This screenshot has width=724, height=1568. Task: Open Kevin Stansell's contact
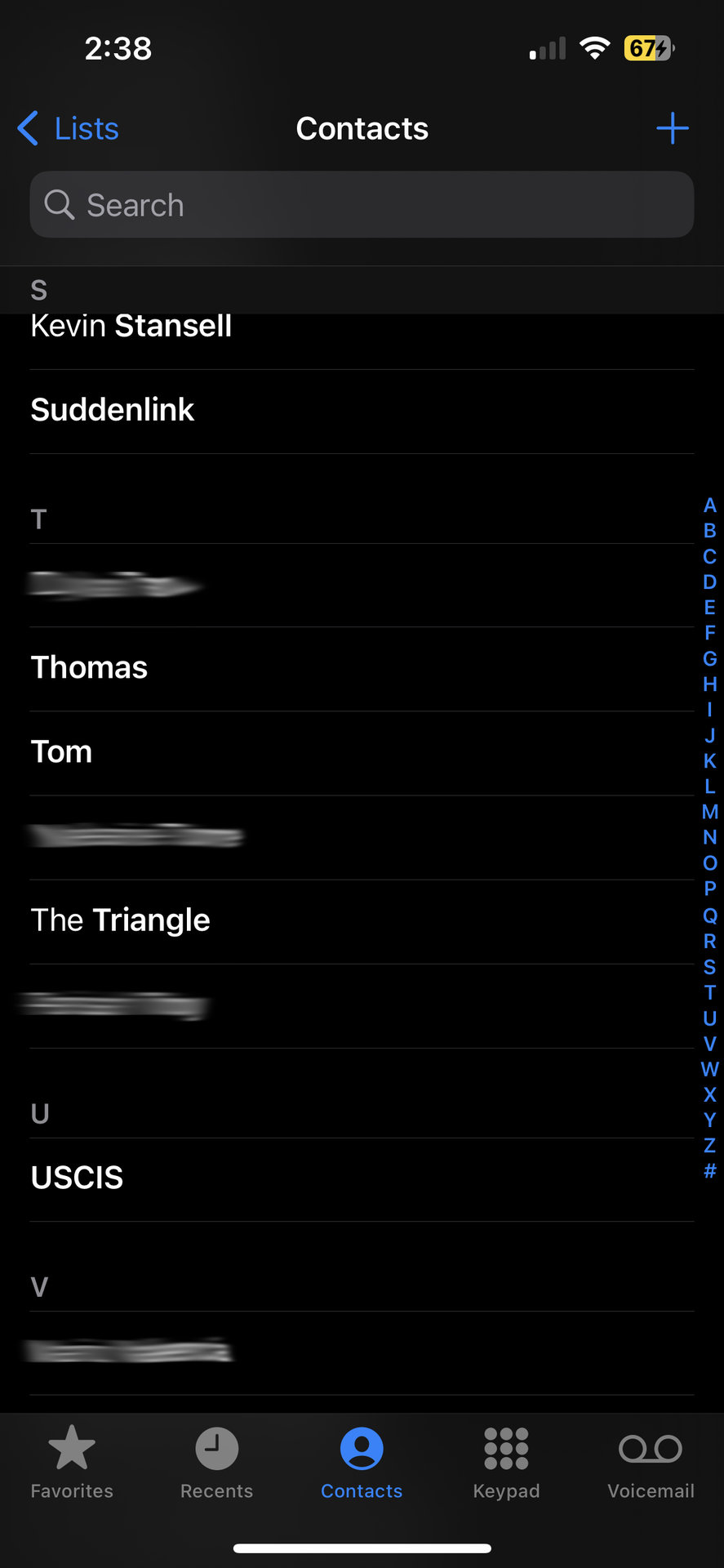tap(131, 327)
